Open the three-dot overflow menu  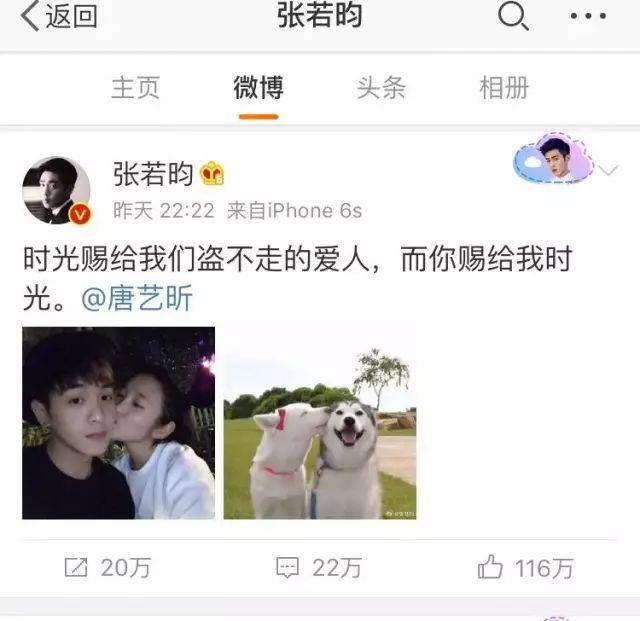click(x=587, y=17)
